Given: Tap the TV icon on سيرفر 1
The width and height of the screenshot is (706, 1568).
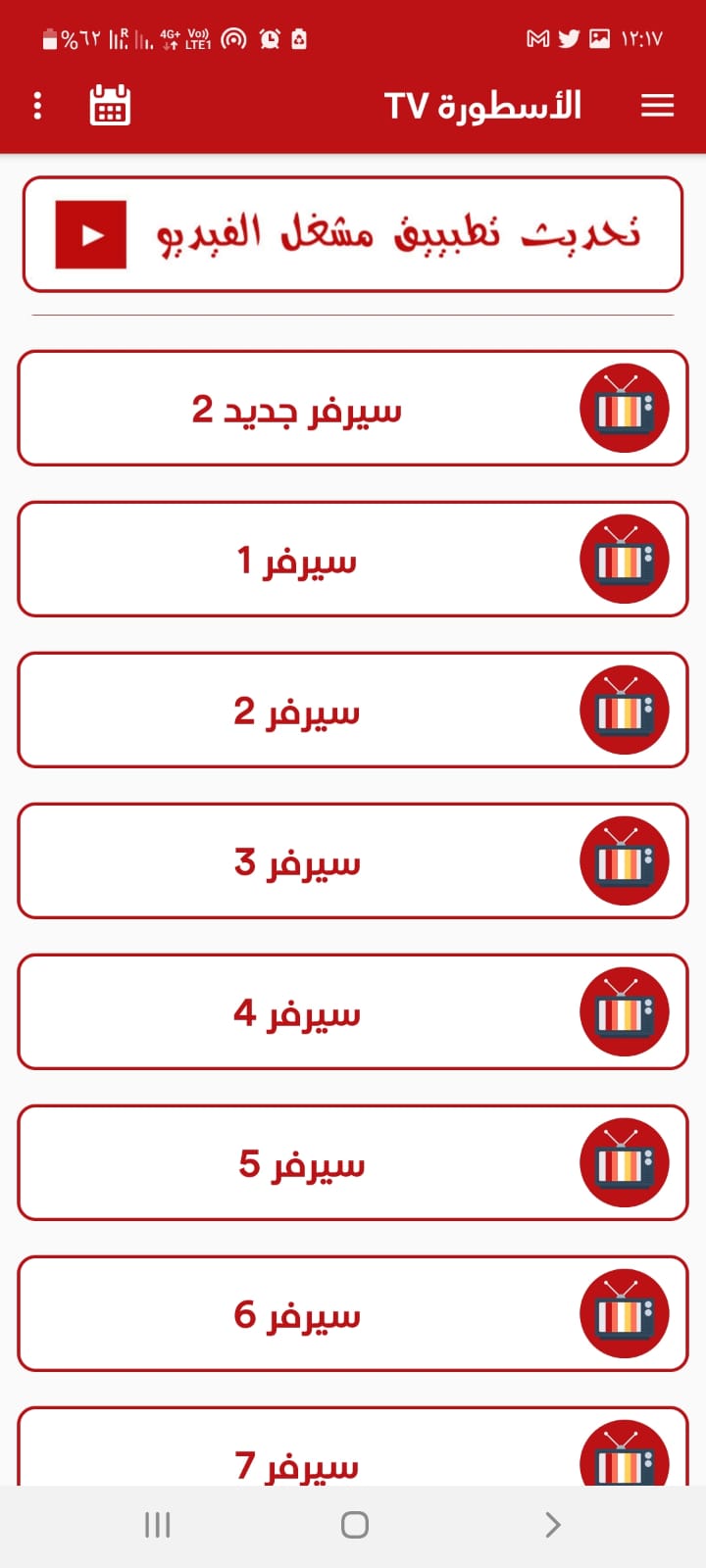Looking at the screenshot, I should click(x=625, y=559).
